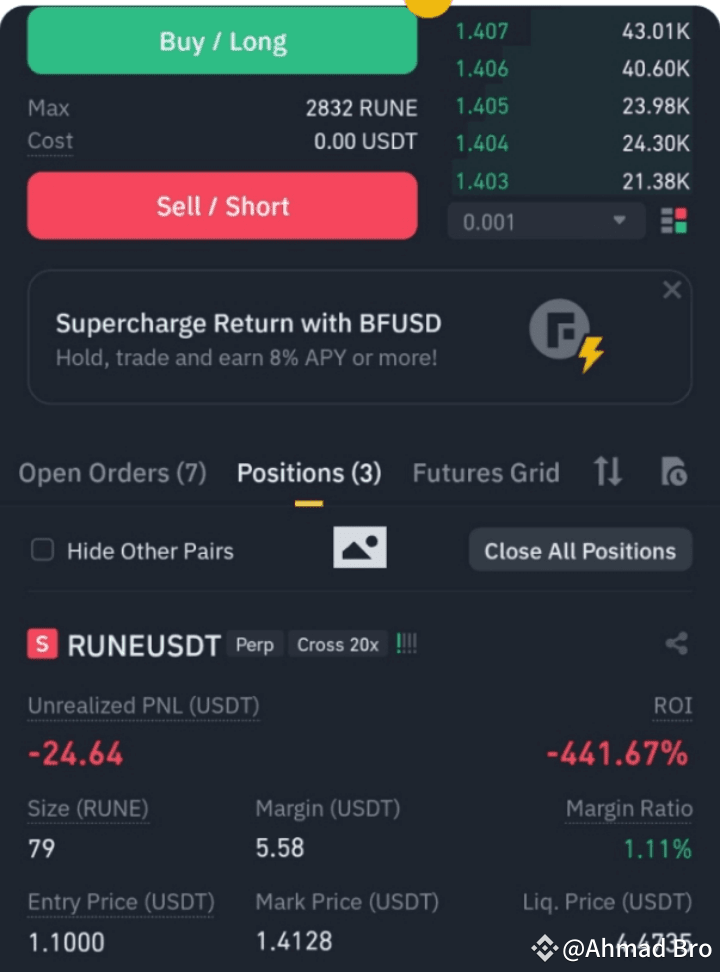Viewport: 720px width, 972px height.
Task: Expand the Cross 20x leverage selector
Action: 338,644
